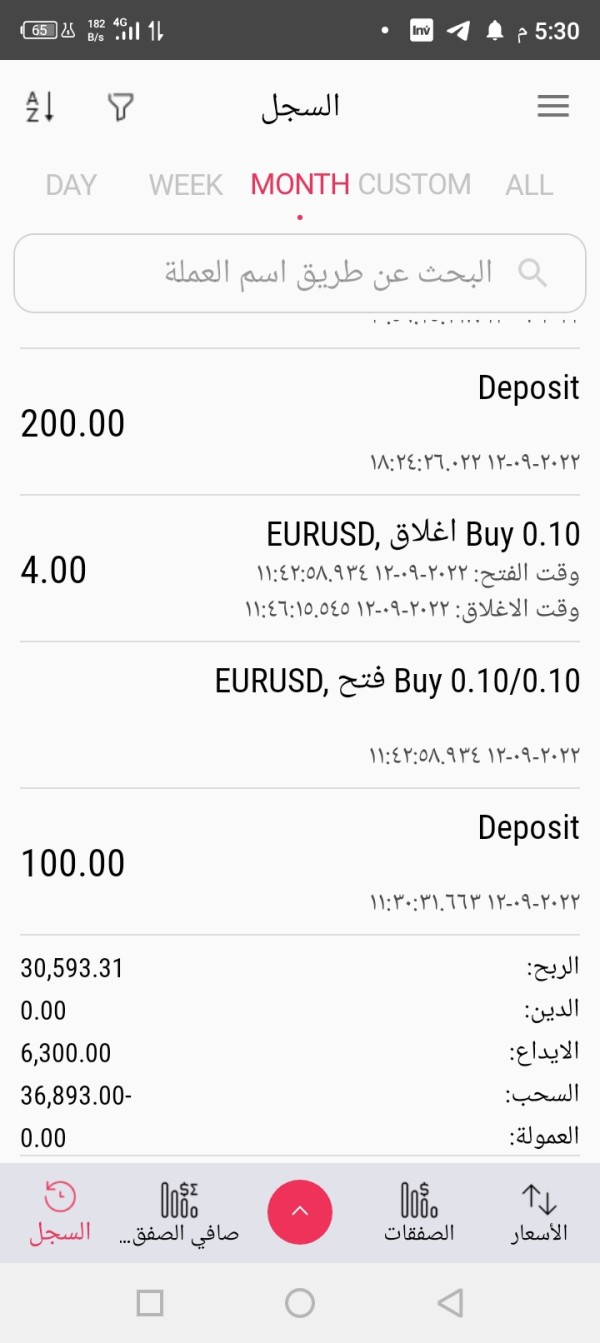The image size is (600, 1343).
Task: Tap the red up-arrow center button
Action: 299,1212
